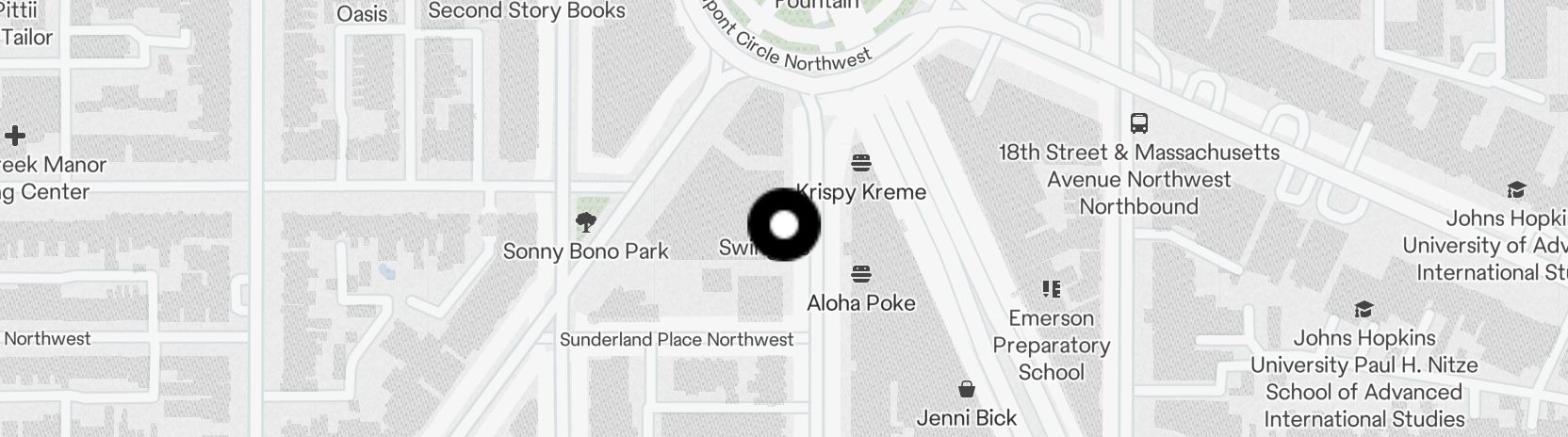Select the Krispy Kreme place on the map
Viewport: 1568px width, 437px height.
860,163
